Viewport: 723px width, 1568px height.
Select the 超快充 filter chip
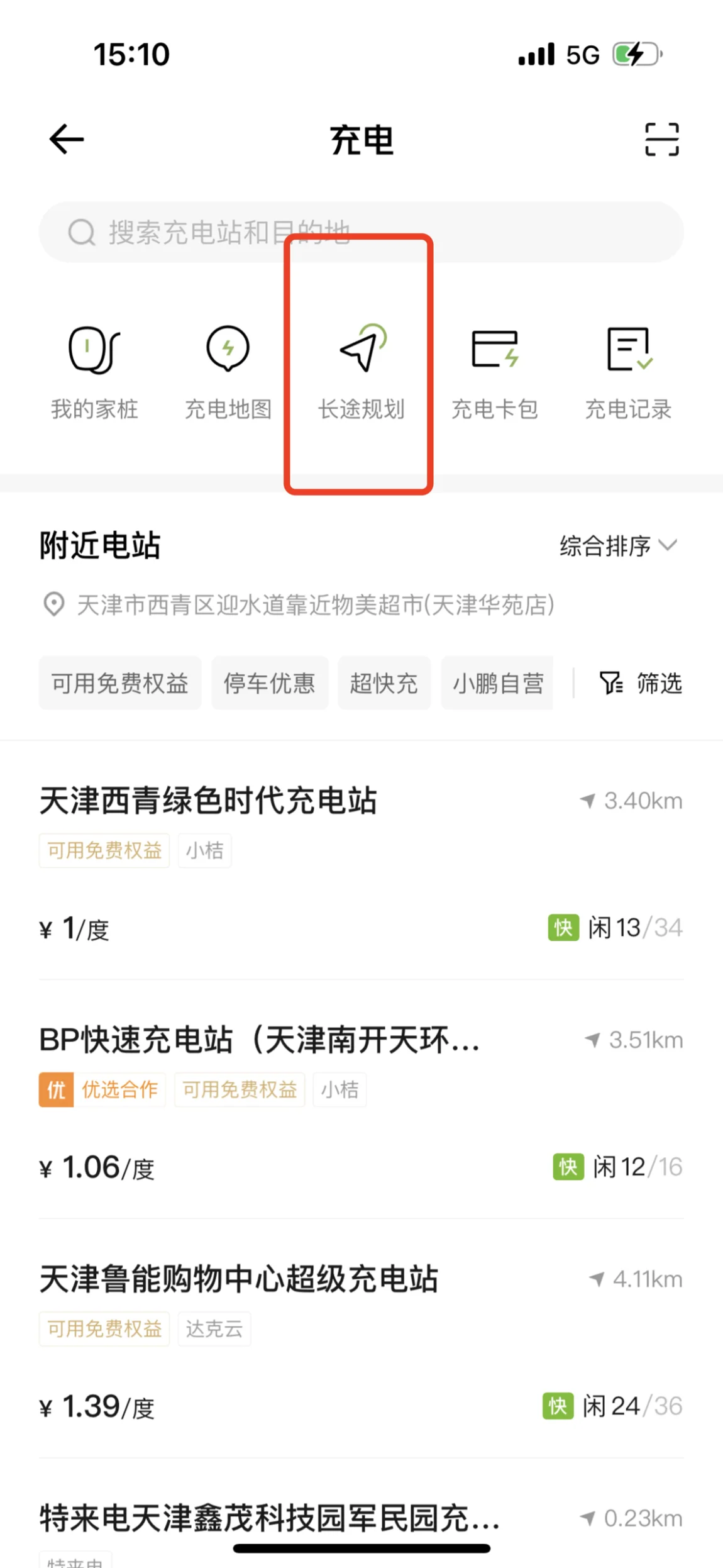click(384, 683)
